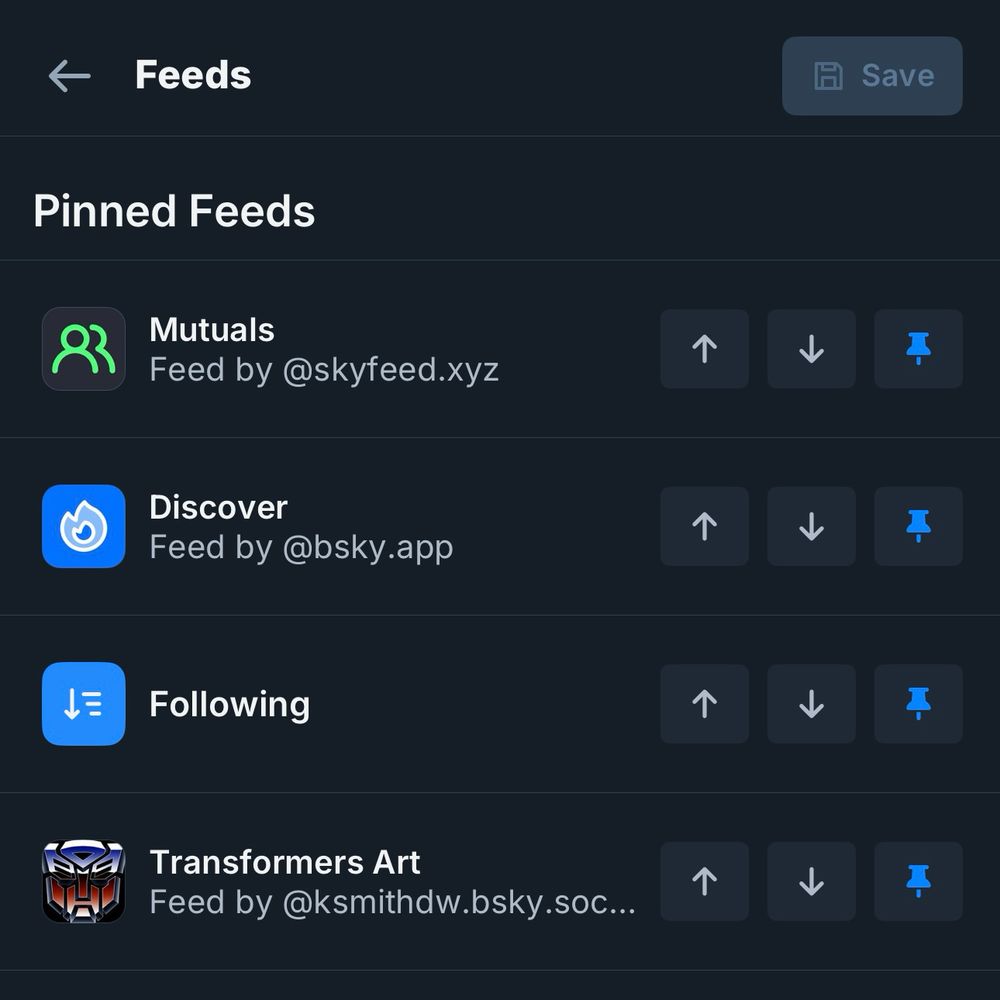Screen dimensions: 1000x1000
Task: Open the Discover feed by bsky.app
Action: click(x=300, y=526)
